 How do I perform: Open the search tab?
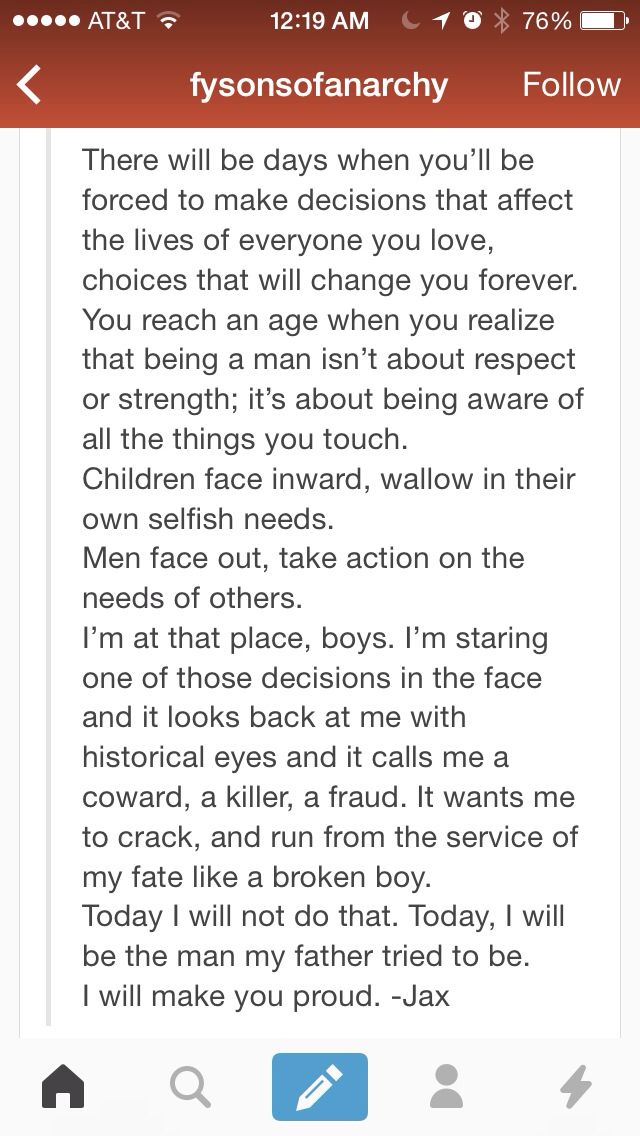[x=191, y=1083]
